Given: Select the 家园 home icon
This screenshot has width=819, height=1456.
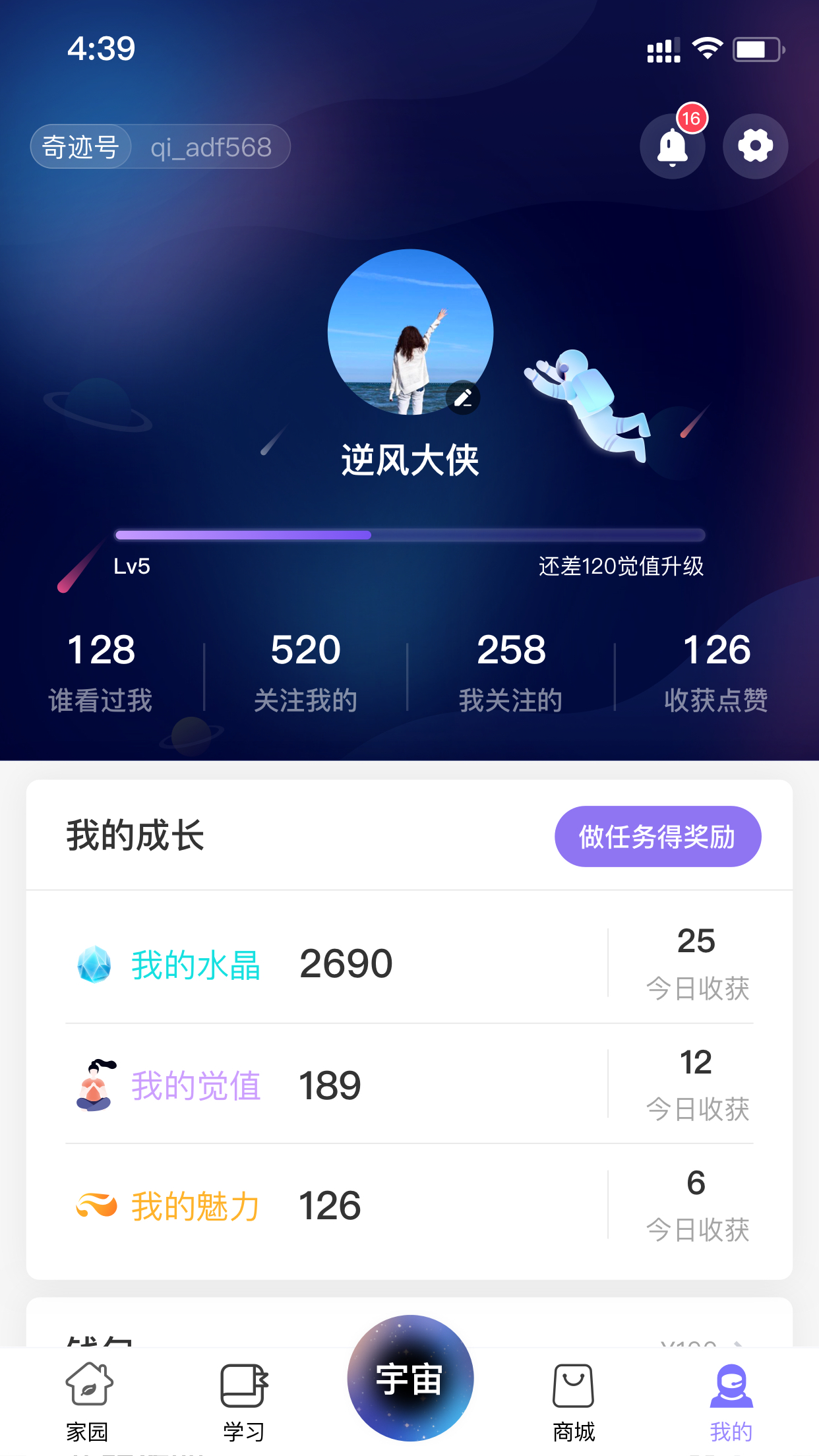Looking at the screenshot, I should (88, 1384).
